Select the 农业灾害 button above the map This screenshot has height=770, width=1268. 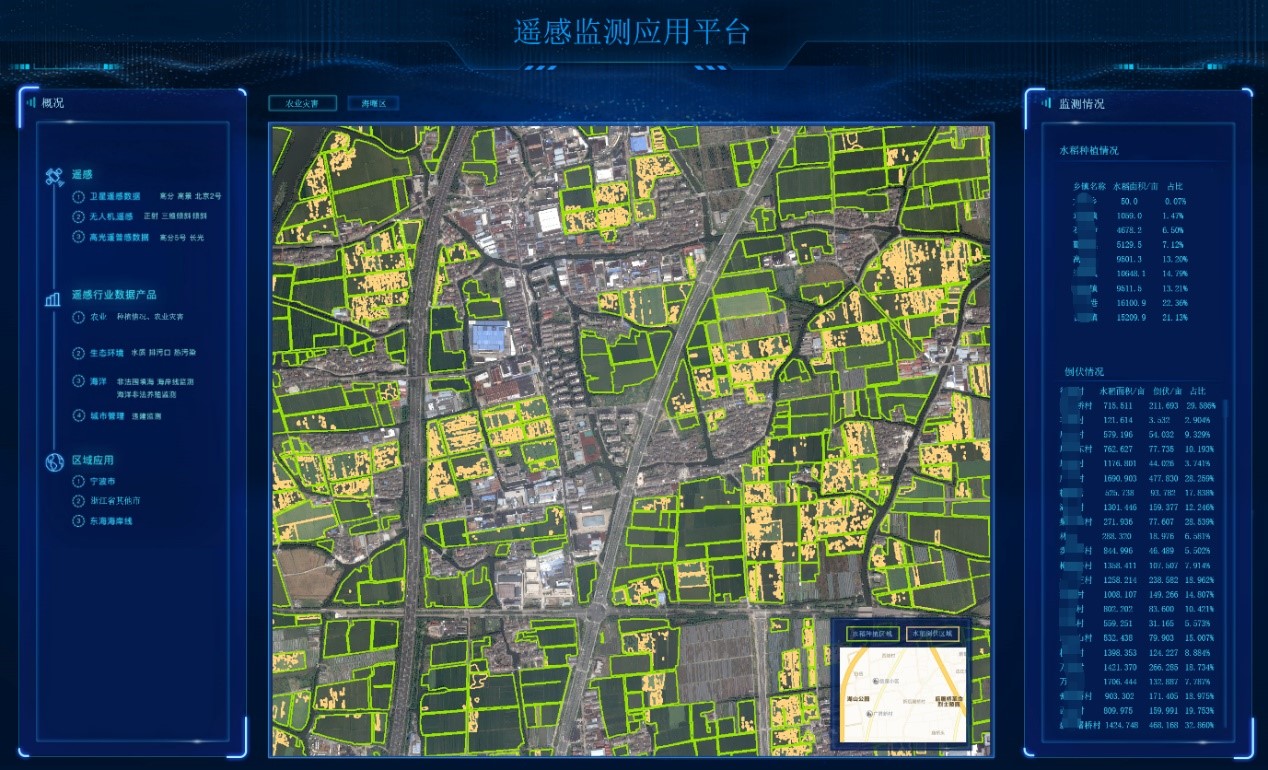coord(301,104)
